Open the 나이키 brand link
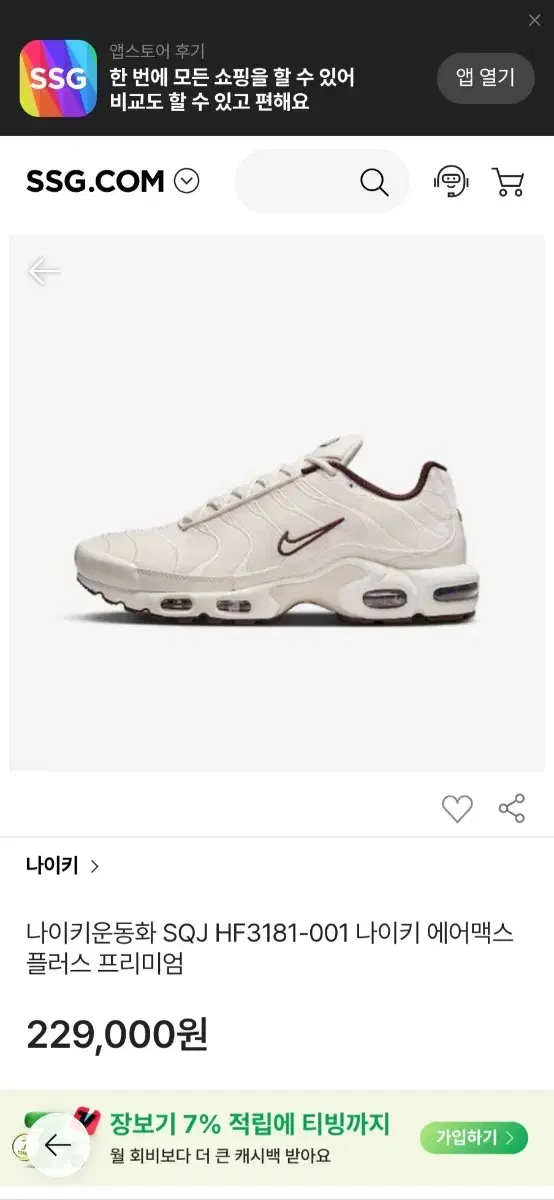This screenshot has height=1200, width=554. [x=63, y=866]
